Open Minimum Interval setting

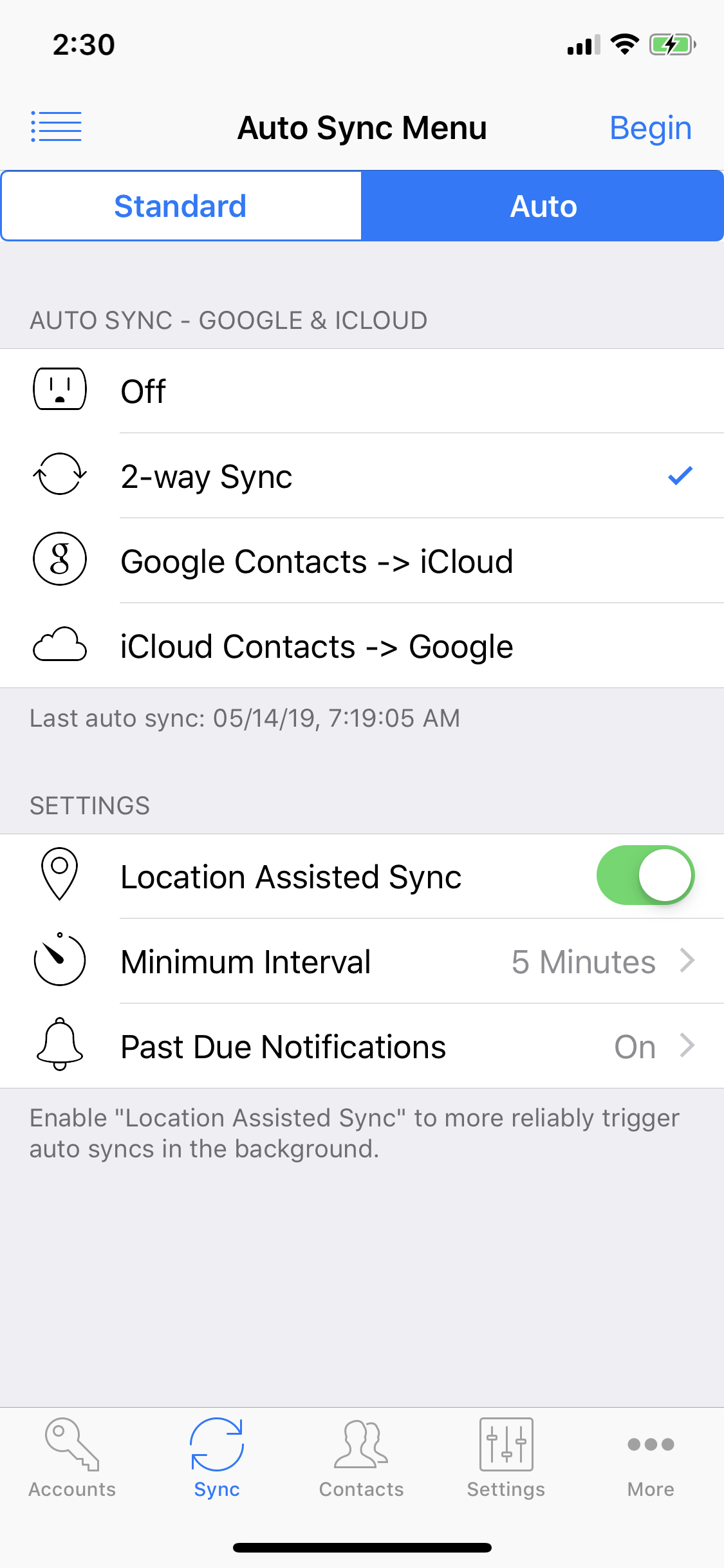362,962
